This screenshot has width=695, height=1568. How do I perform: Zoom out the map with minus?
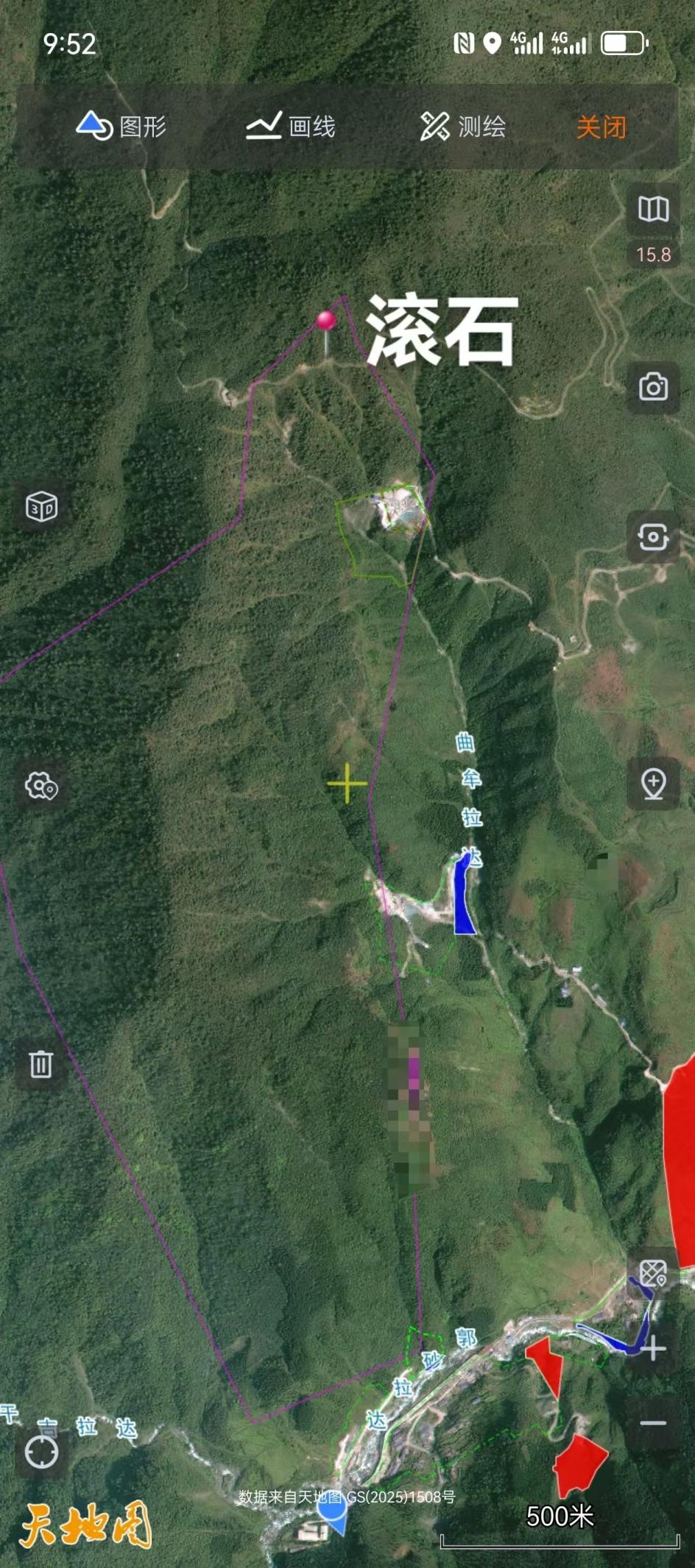click(653, 1423)
